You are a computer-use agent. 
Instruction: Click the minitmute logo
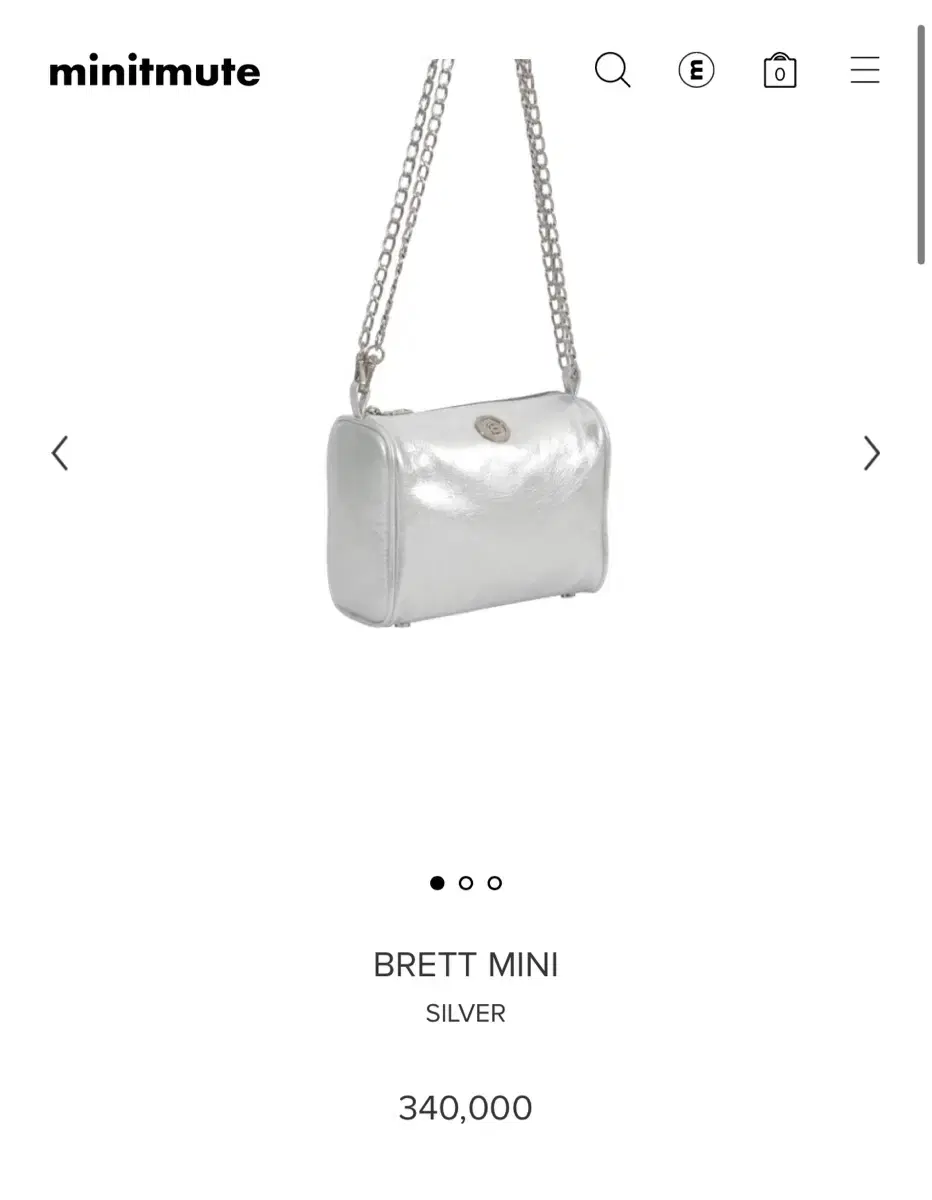[x=154, y=71]
